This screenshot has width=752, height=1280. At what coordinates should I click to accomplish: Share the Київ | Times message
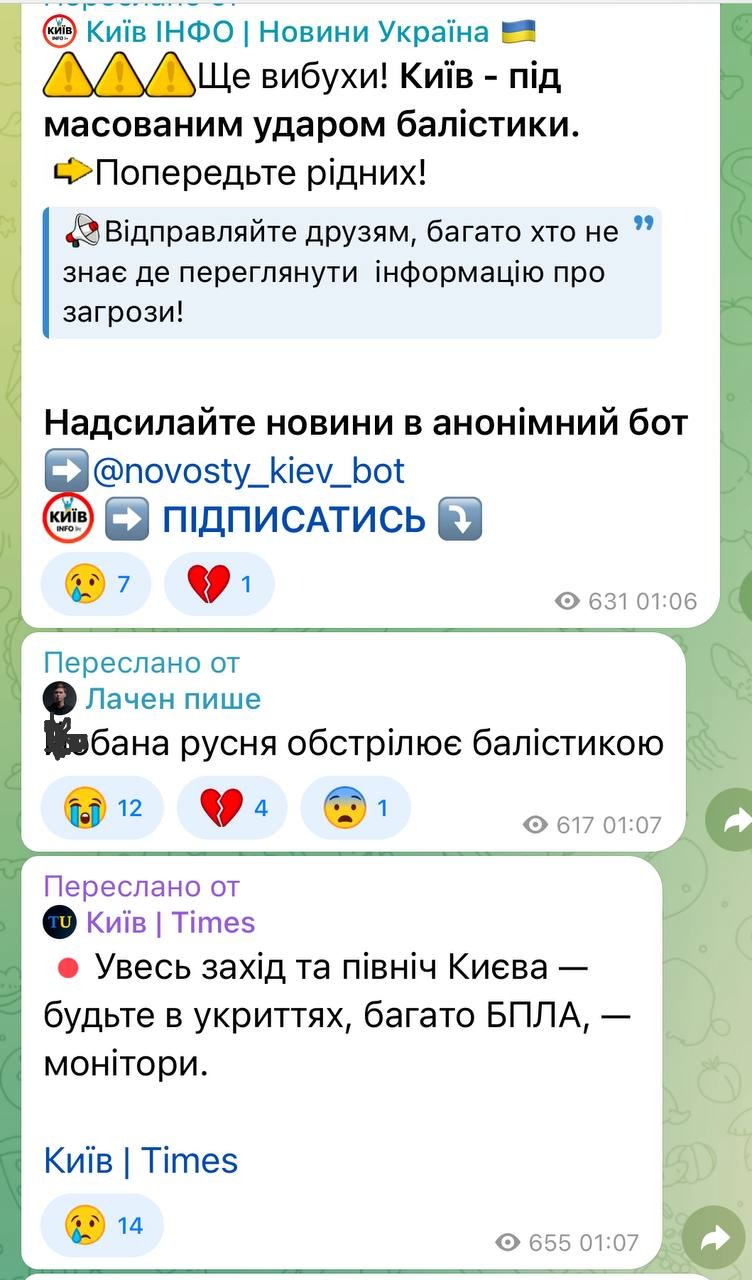coord(714,1241)
